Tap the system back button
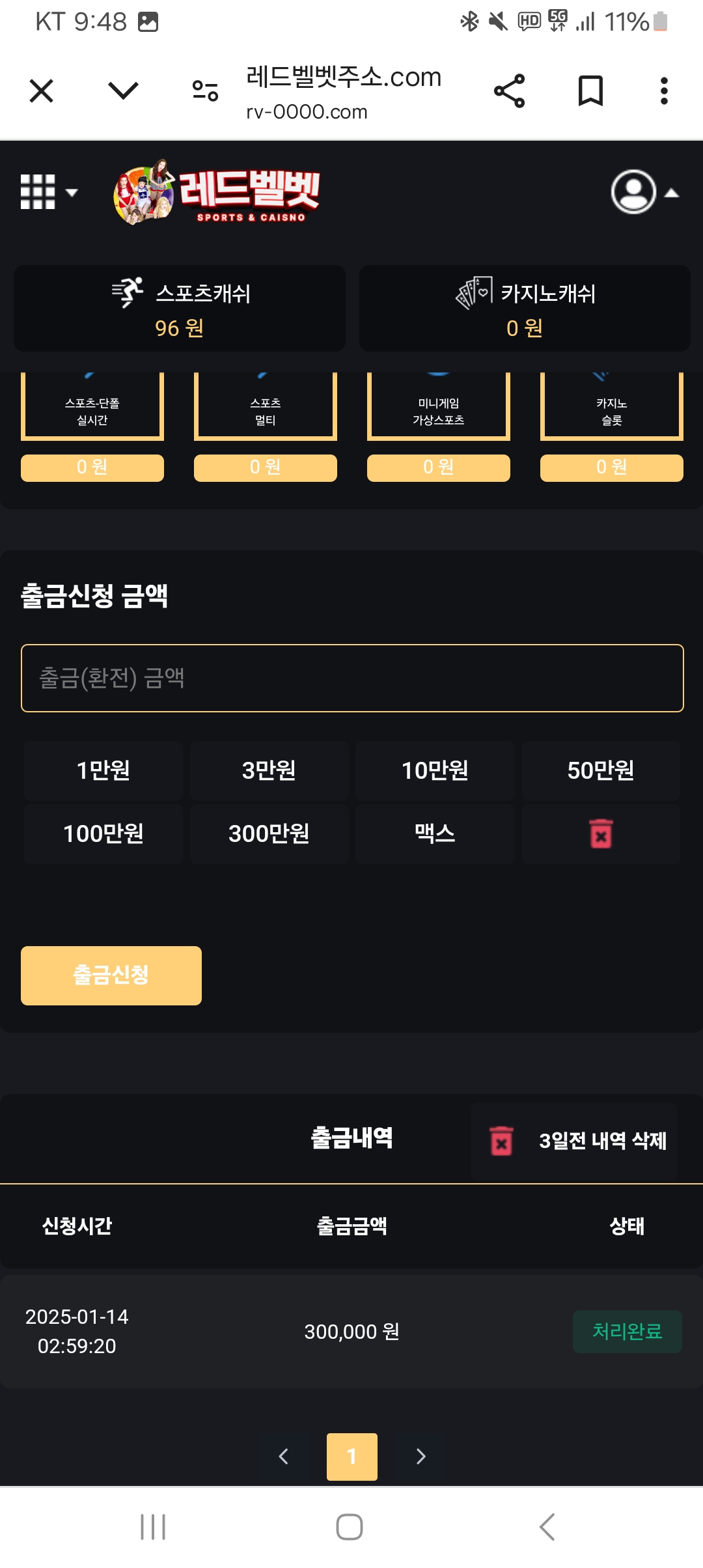The image size is (703, 1568). point(547,1527)
